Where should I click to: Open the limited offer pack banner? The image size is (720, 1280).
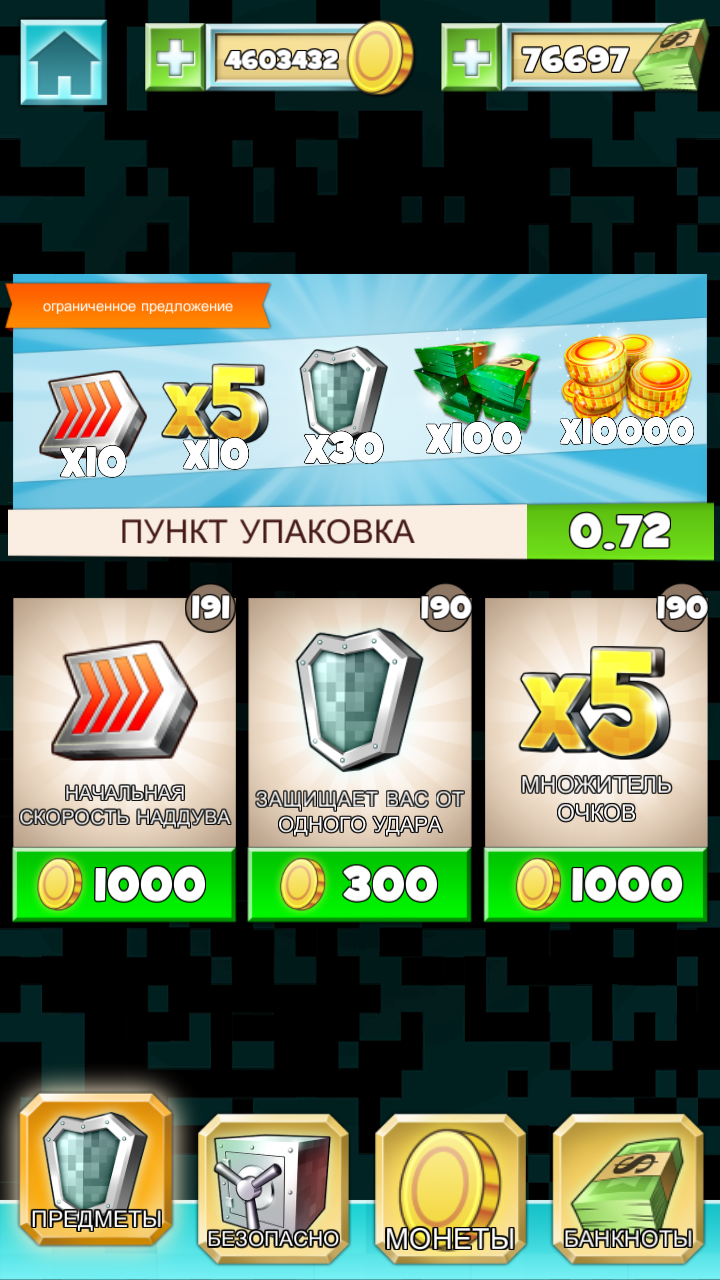point(360,390)
